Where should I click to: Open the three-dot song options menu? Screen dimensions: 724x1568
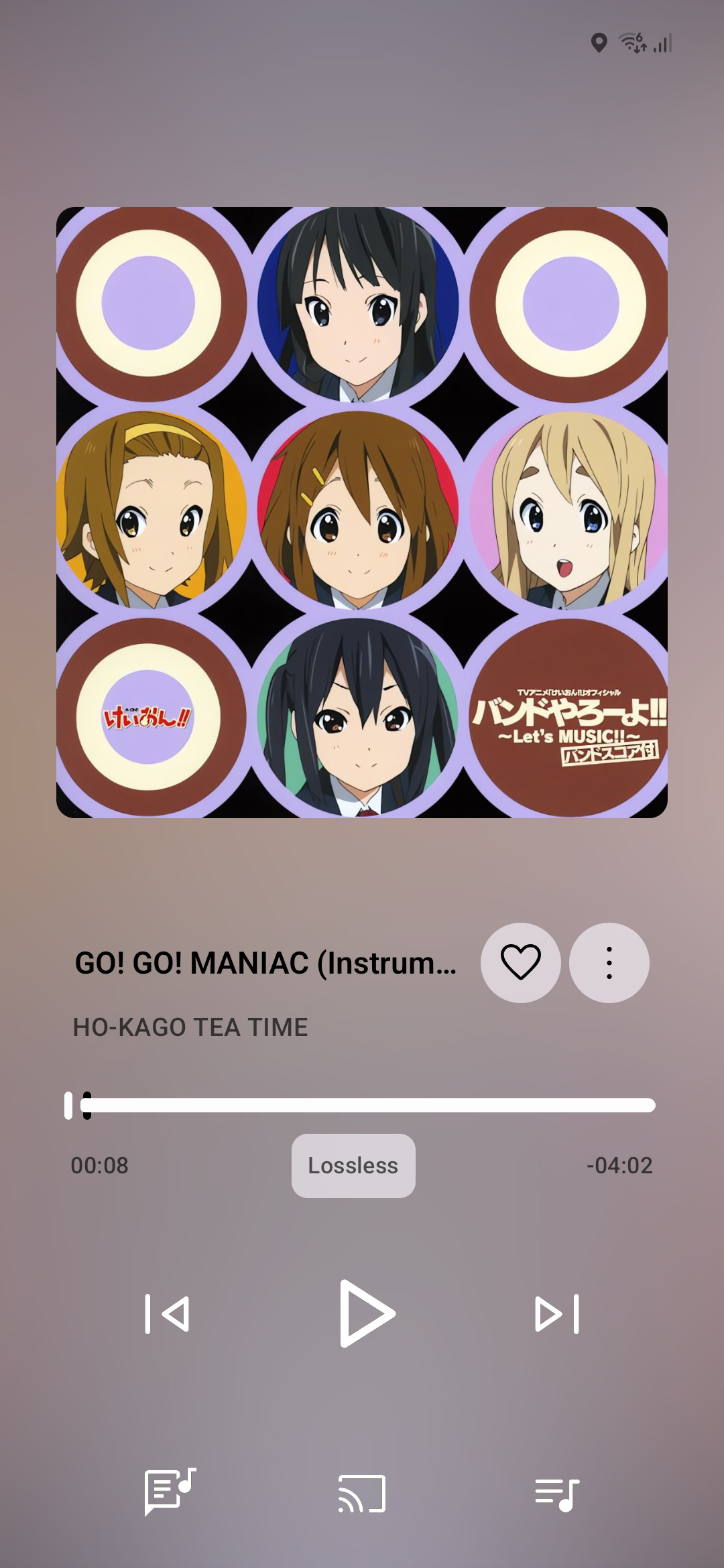pyautogui.click(x=609, y=962)
